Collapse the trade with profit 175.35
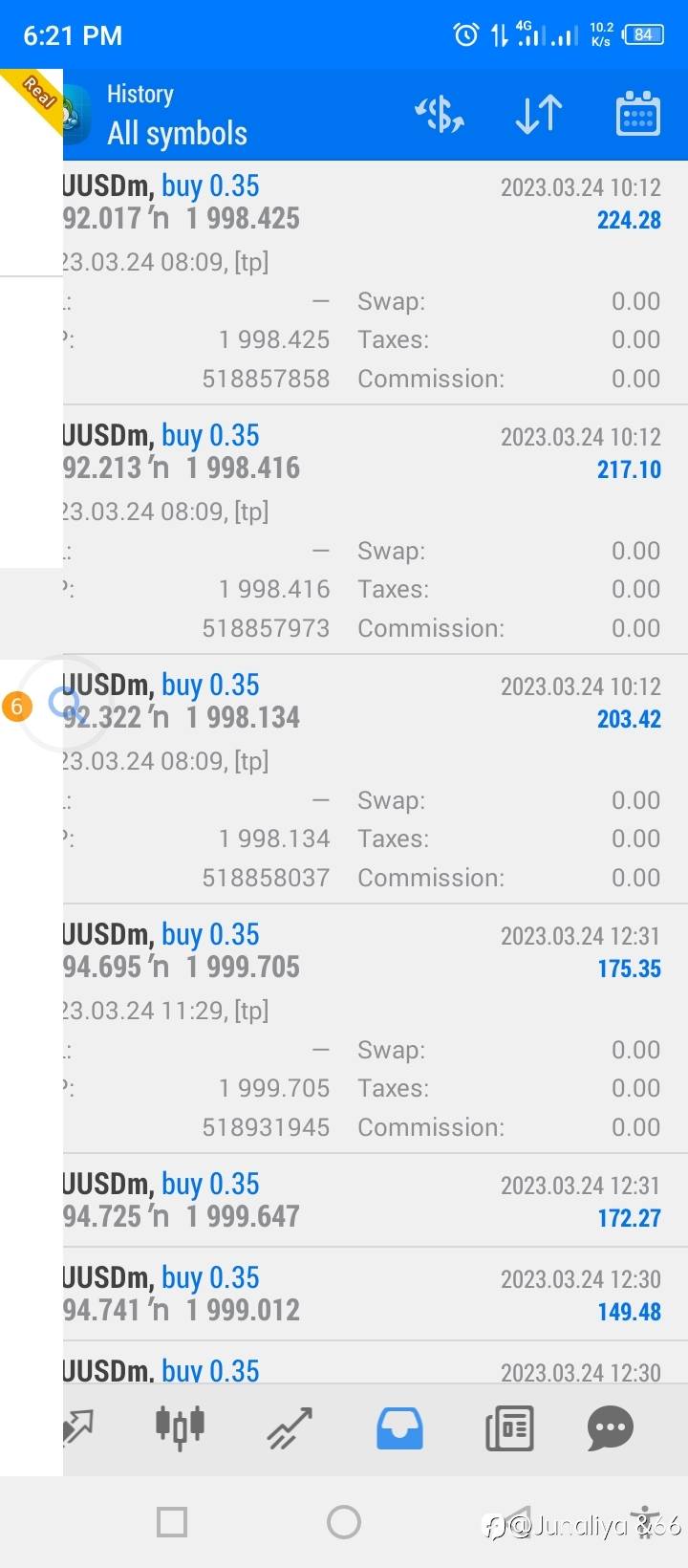688x1568 pixels. pos(376,1030)
